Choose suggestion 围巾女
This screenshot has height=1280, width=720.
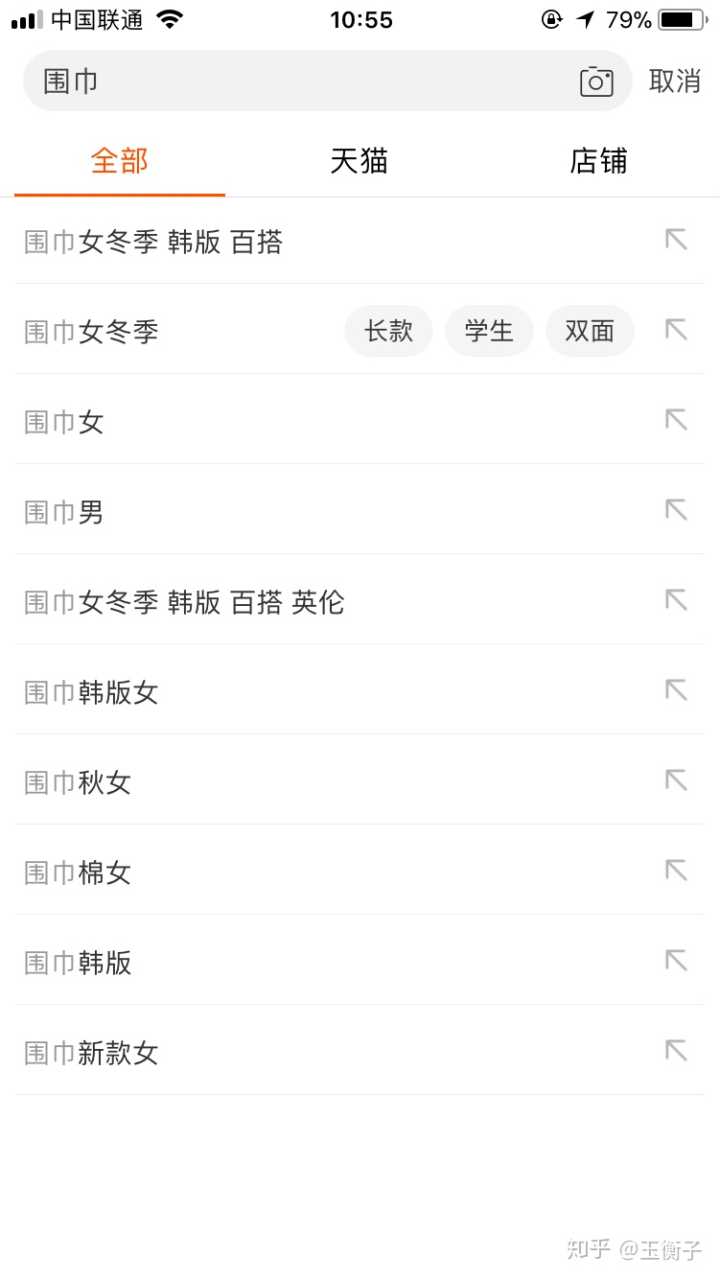[x=64, y=422]
